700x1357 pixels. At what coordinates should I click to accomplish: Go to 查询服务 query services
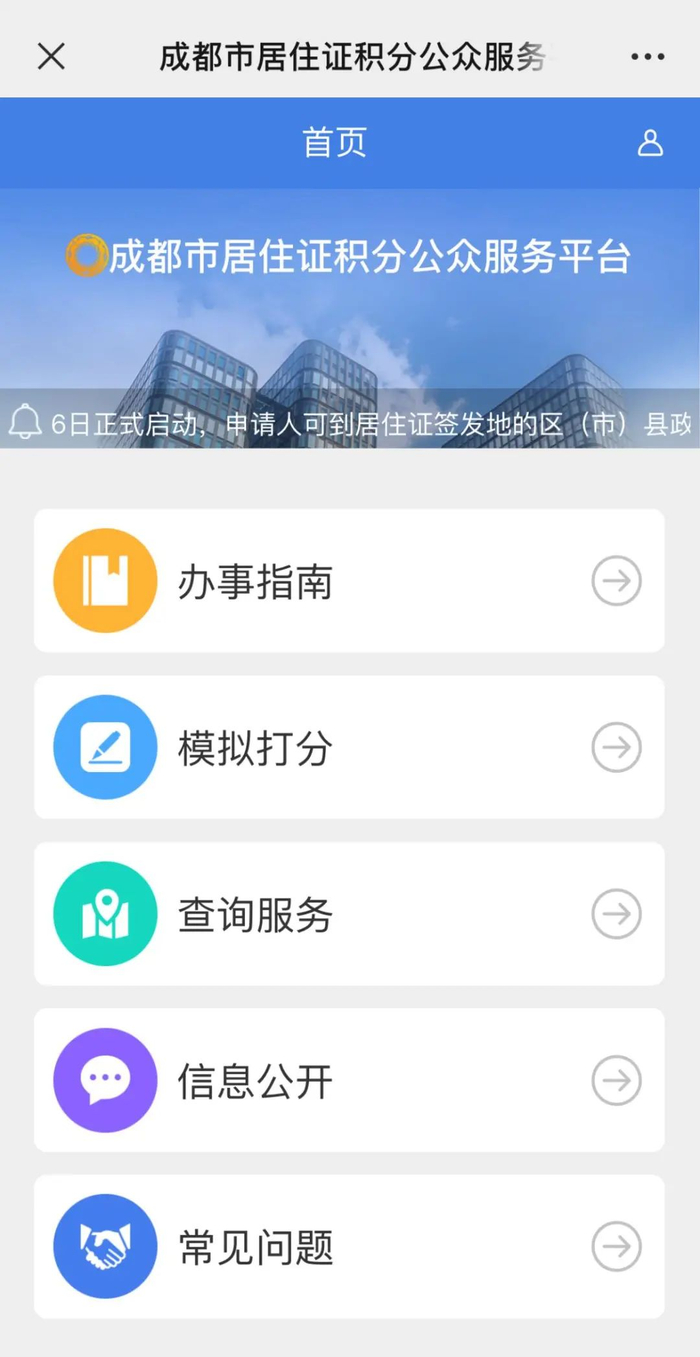pos(349,914)
